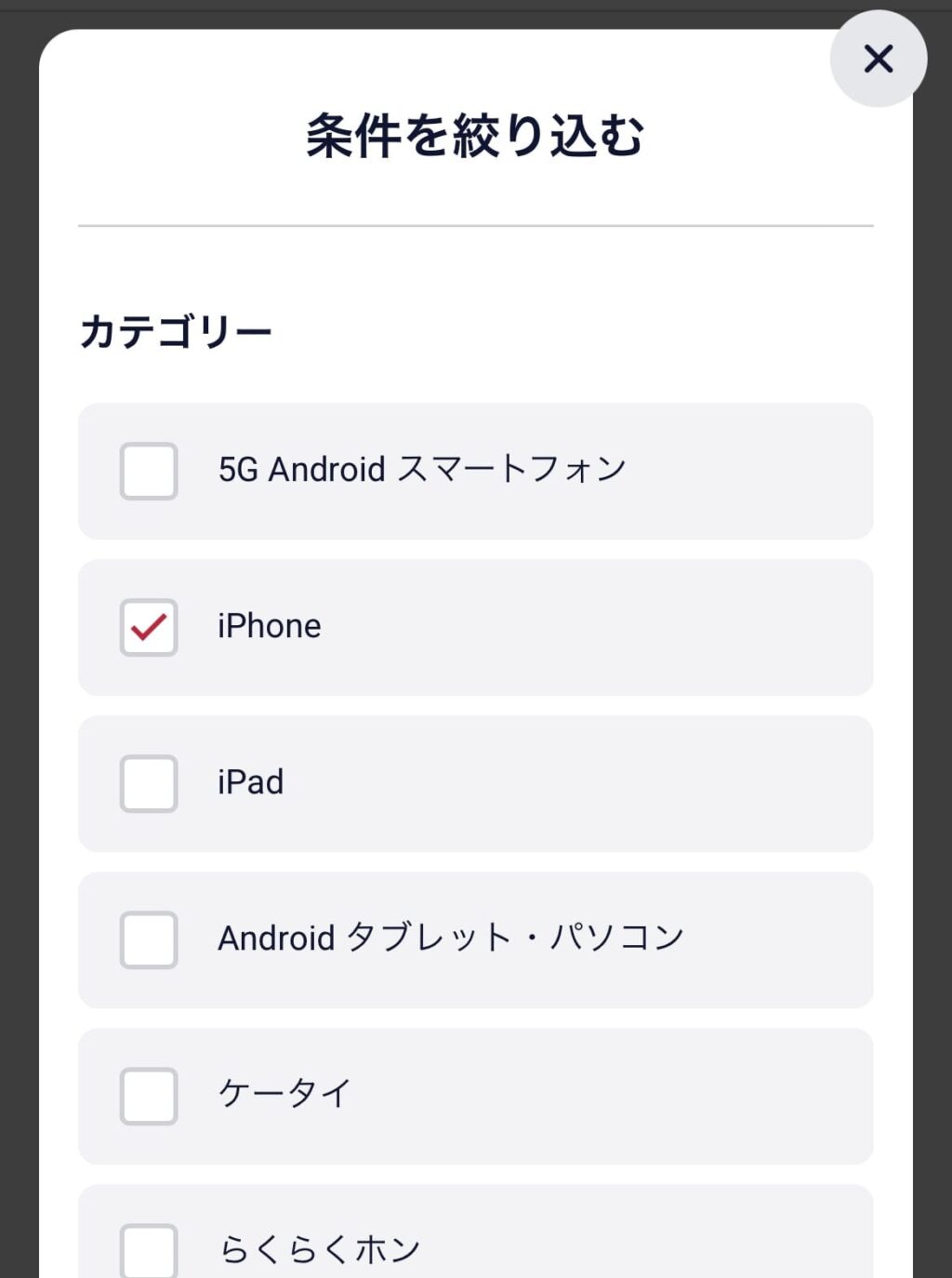Tap the iPad row card
This screenshot has width=952, height=1278.
pyautogui.click(x=476, y=784)
